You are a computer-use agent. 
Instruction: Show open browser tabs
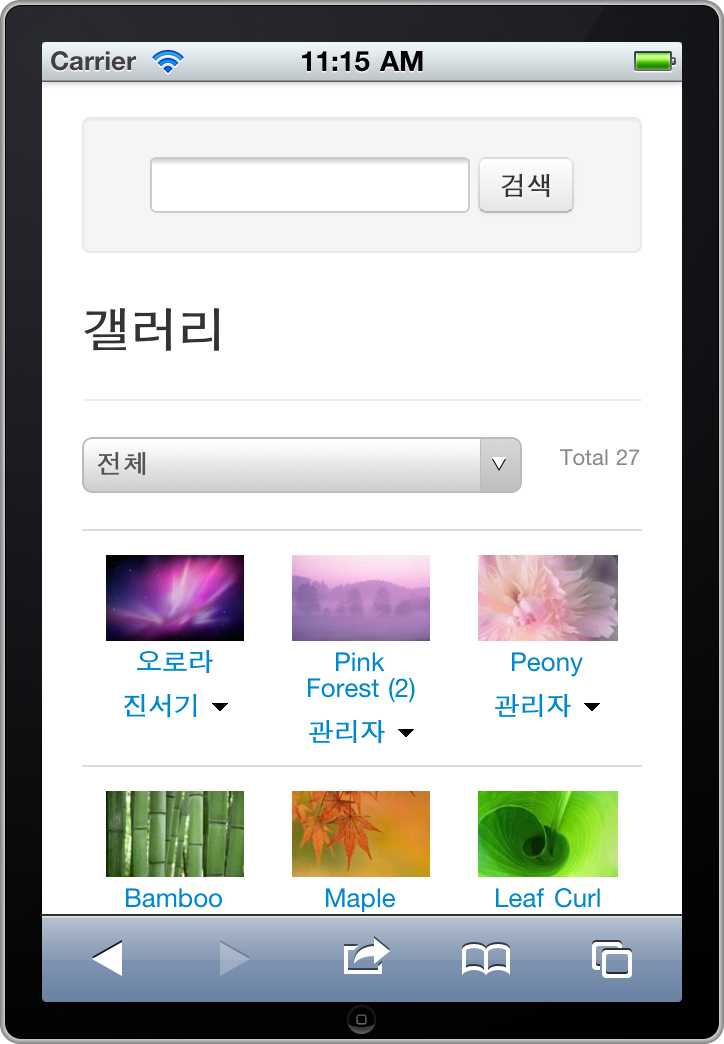611,959
